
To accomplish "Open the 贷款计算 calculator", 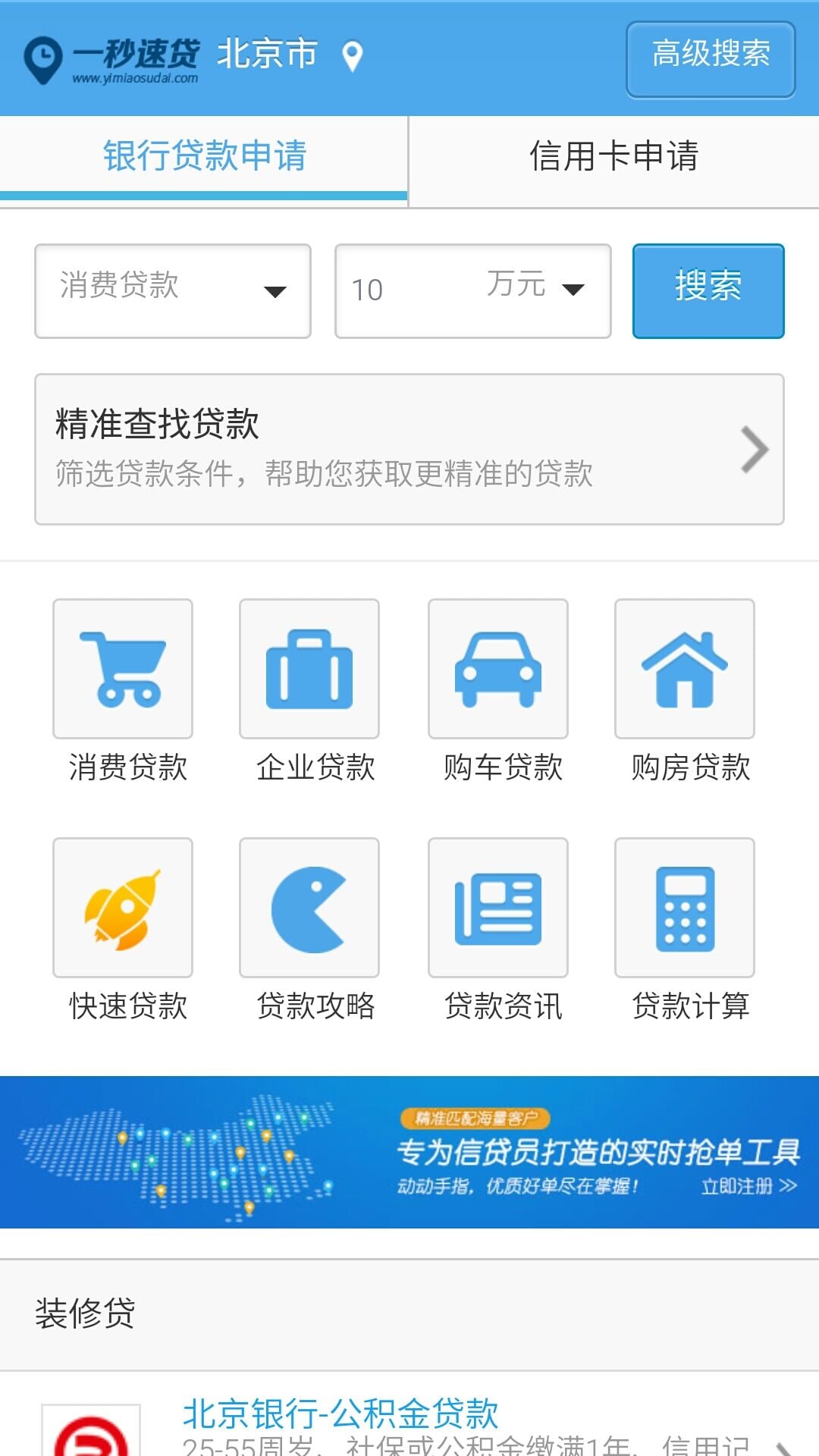I will (x=685, y=908).
